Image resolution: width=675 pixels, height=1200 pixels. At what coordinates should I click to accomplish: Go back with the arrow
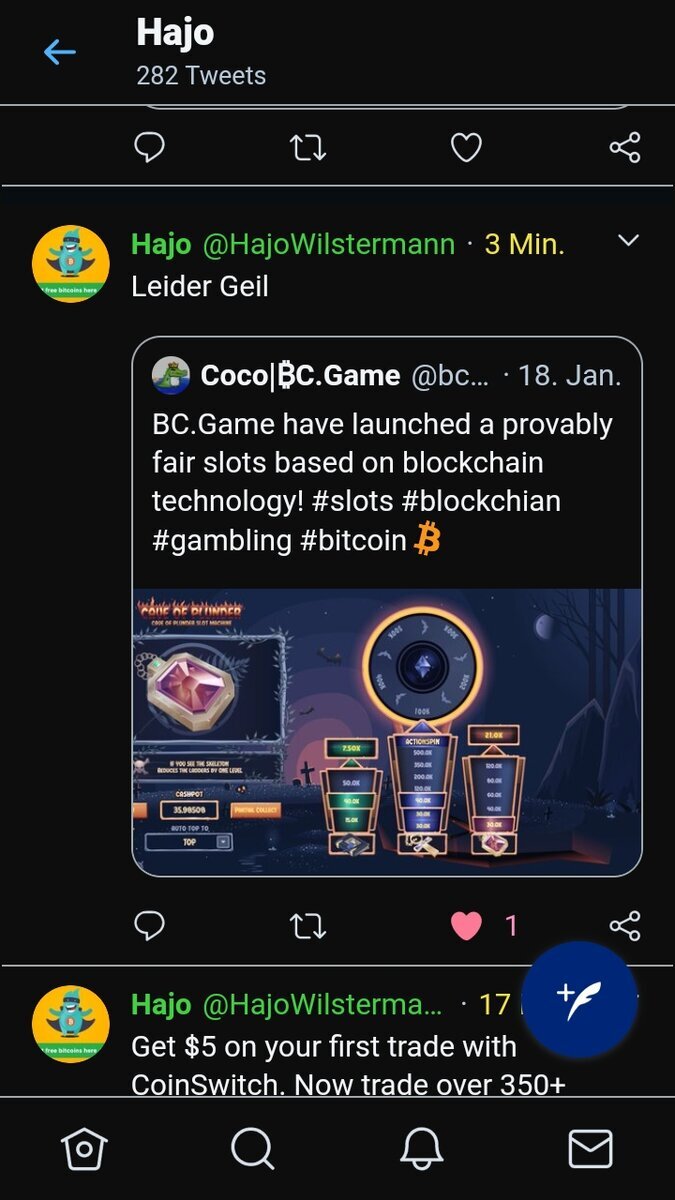click(60, 52)
